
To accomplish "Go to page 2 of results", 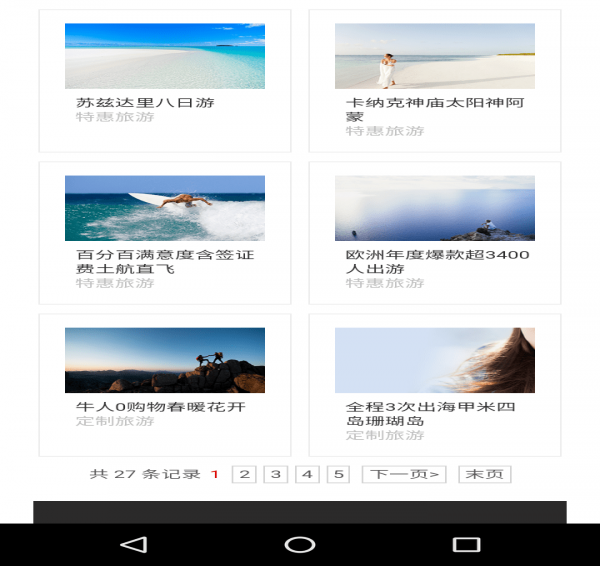I will point(244,474).
